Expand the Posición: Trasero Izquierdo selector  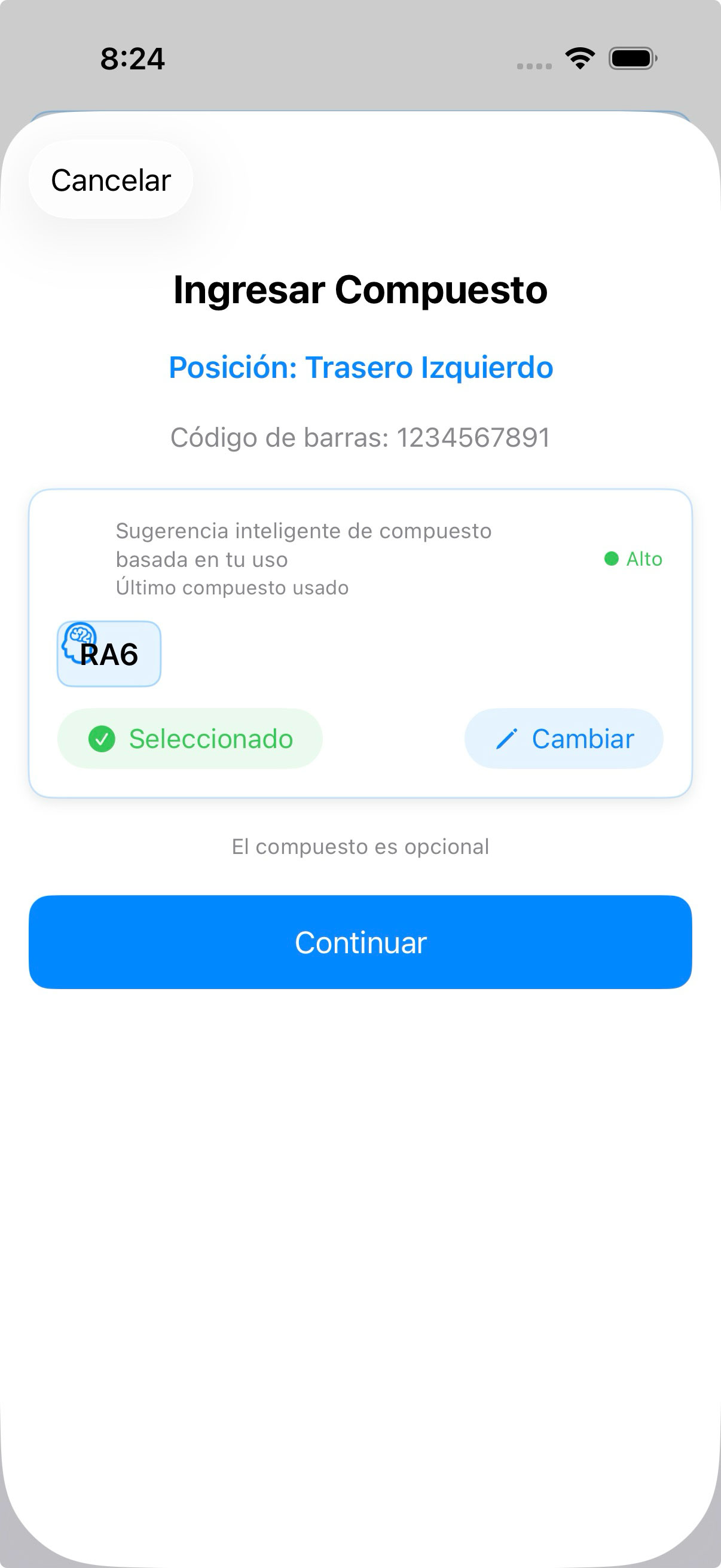360,367
